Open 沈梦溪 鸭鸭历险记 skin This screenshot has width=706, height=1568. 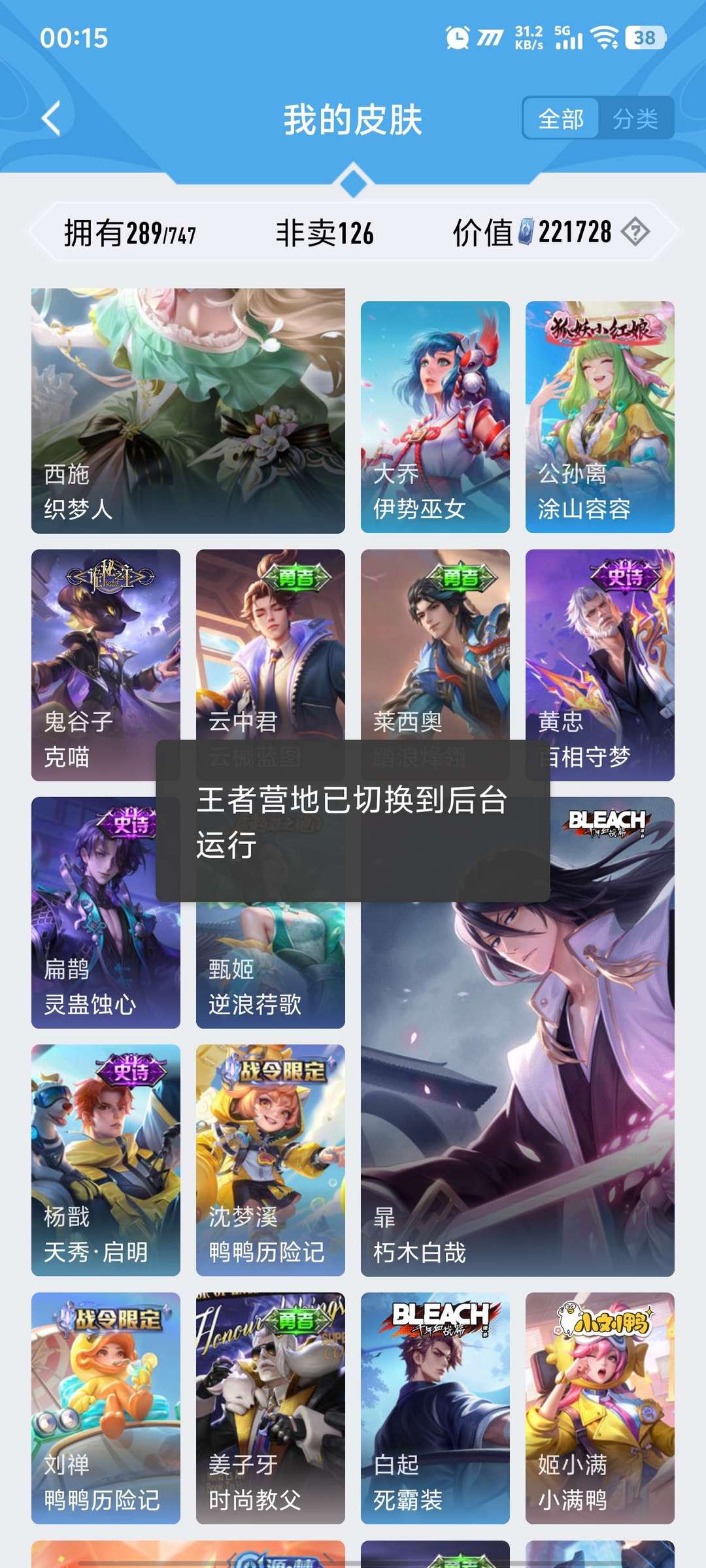coord(270,1160)
